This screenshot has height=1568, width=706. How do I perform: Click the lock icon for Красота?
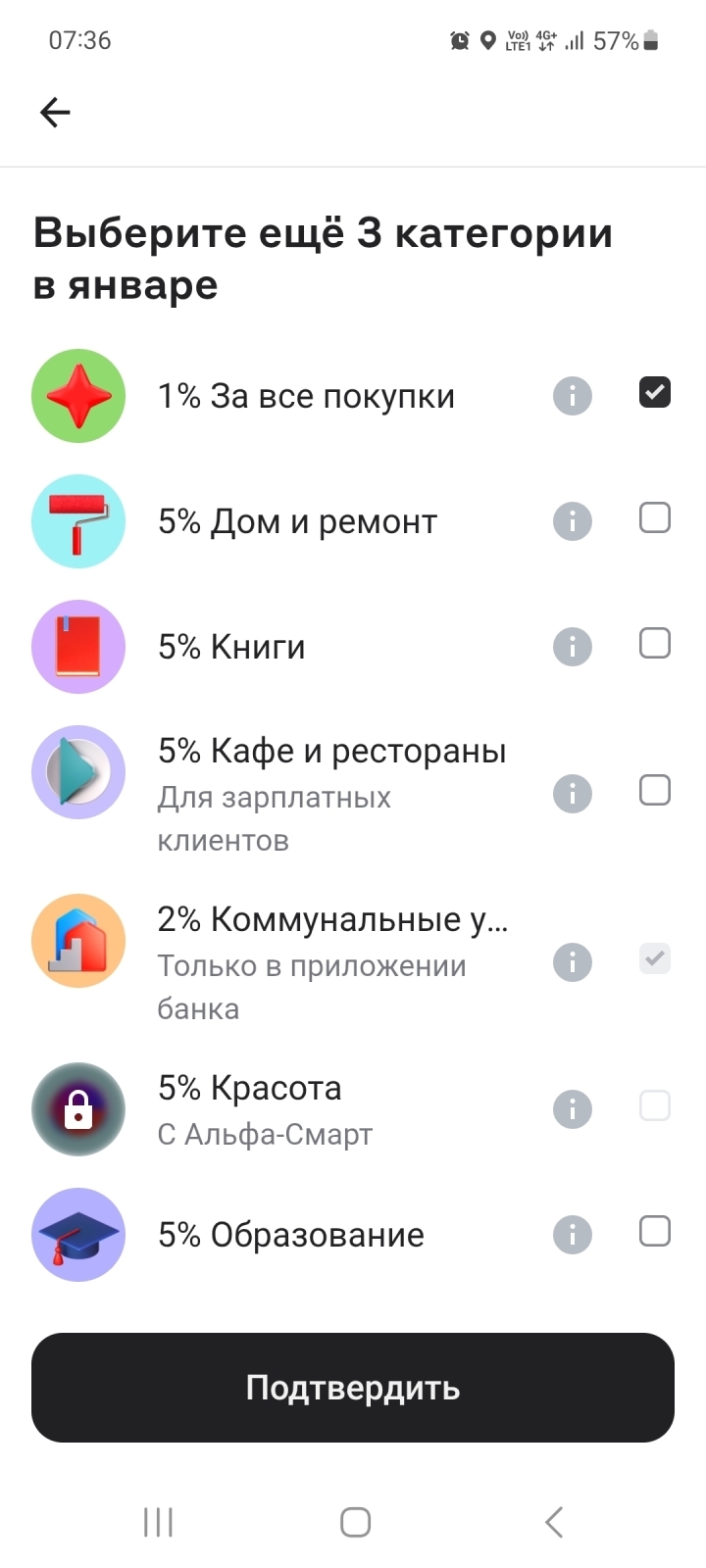pos(78,1108)
